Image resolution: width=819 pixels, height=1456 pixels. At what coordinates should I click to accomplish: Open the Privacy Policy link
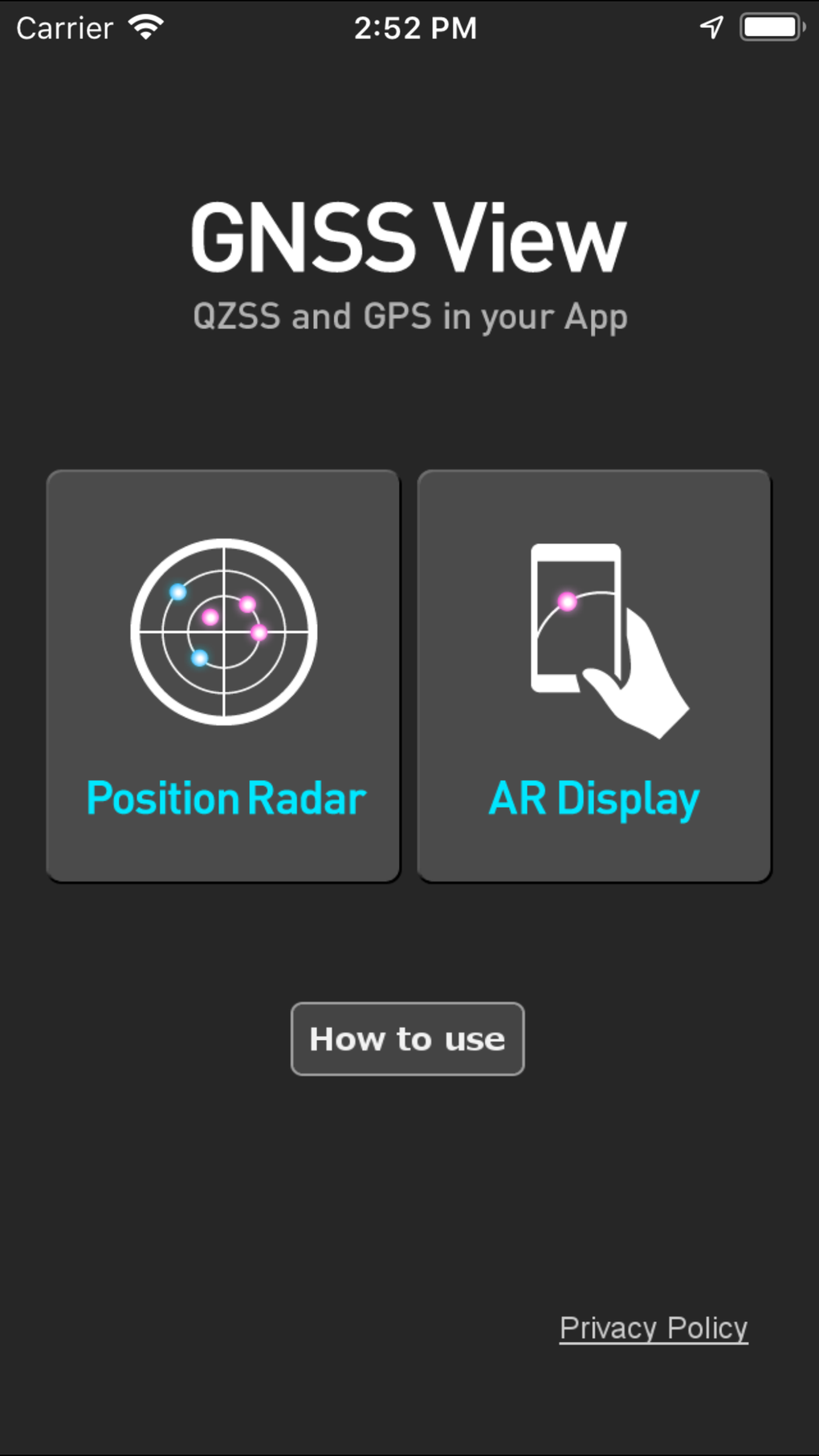click(x=653, y=1327)
